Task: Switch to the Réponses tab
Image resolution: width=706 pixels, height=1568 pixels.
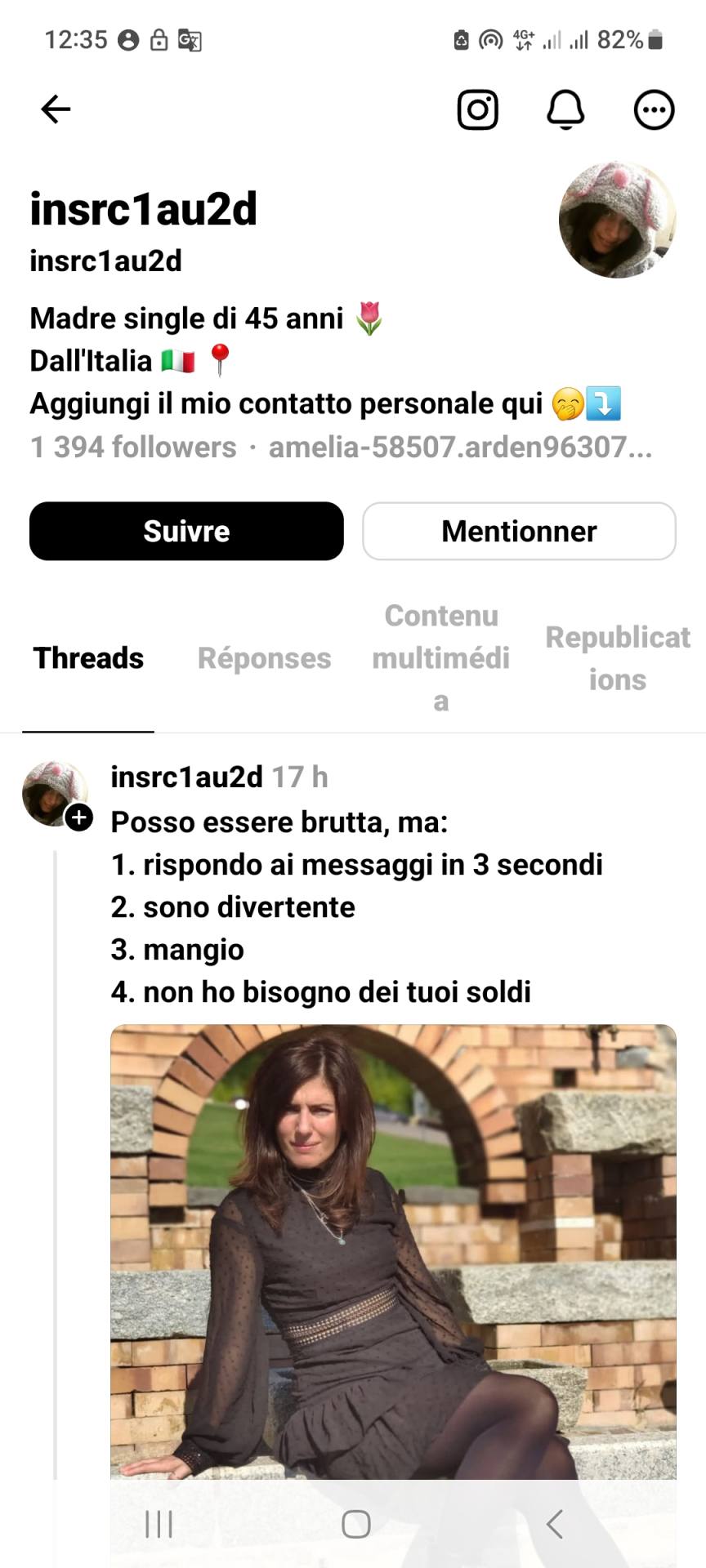Action: pyautogui.click(x=264, y=658)
